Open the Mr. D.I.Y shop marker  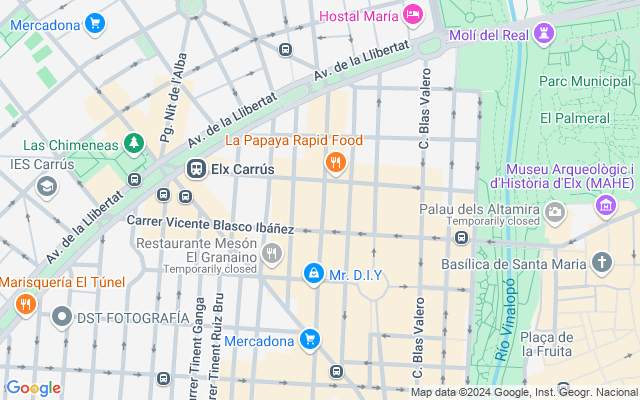click(314, 273)
